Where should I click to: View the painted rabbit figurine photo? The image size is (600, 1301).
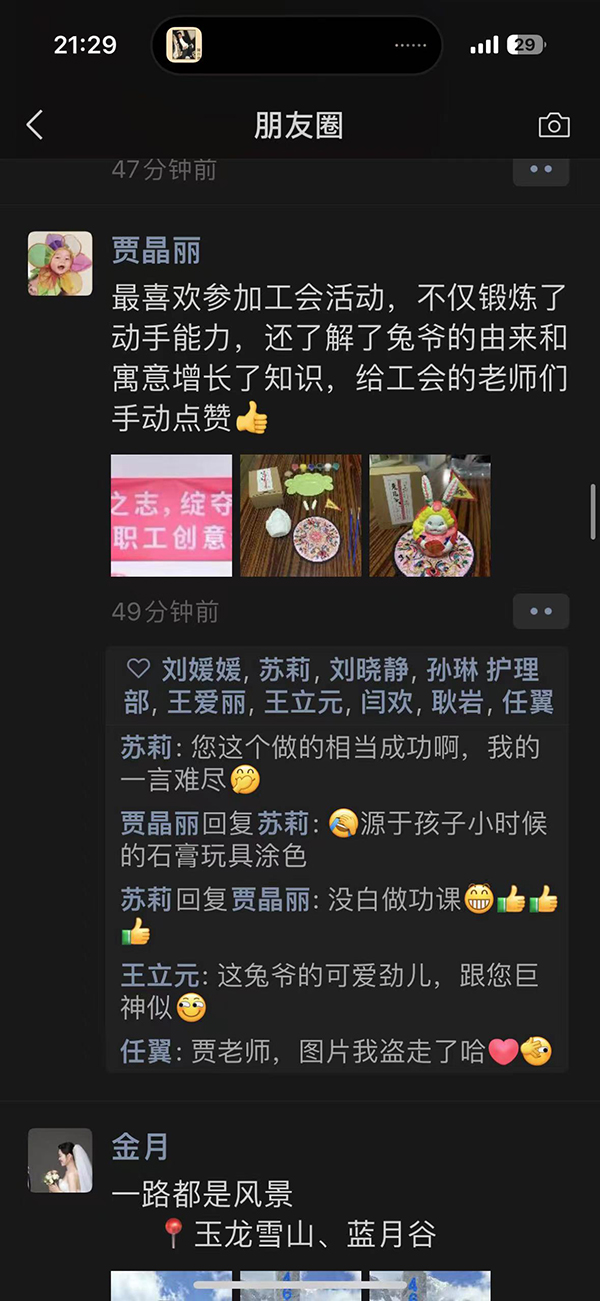click(x=430, y=515)
